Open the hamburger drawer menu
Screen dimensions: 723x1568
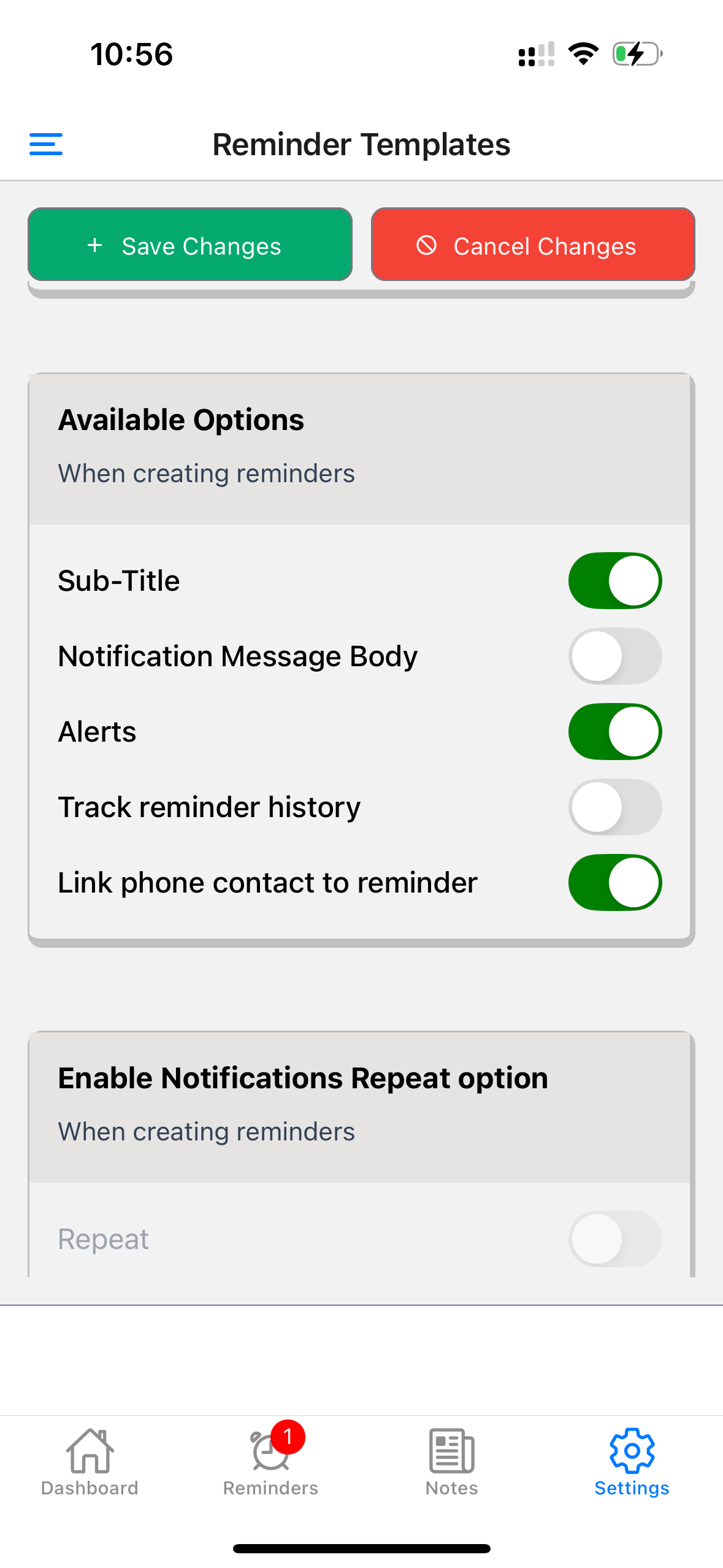[46, 145]
